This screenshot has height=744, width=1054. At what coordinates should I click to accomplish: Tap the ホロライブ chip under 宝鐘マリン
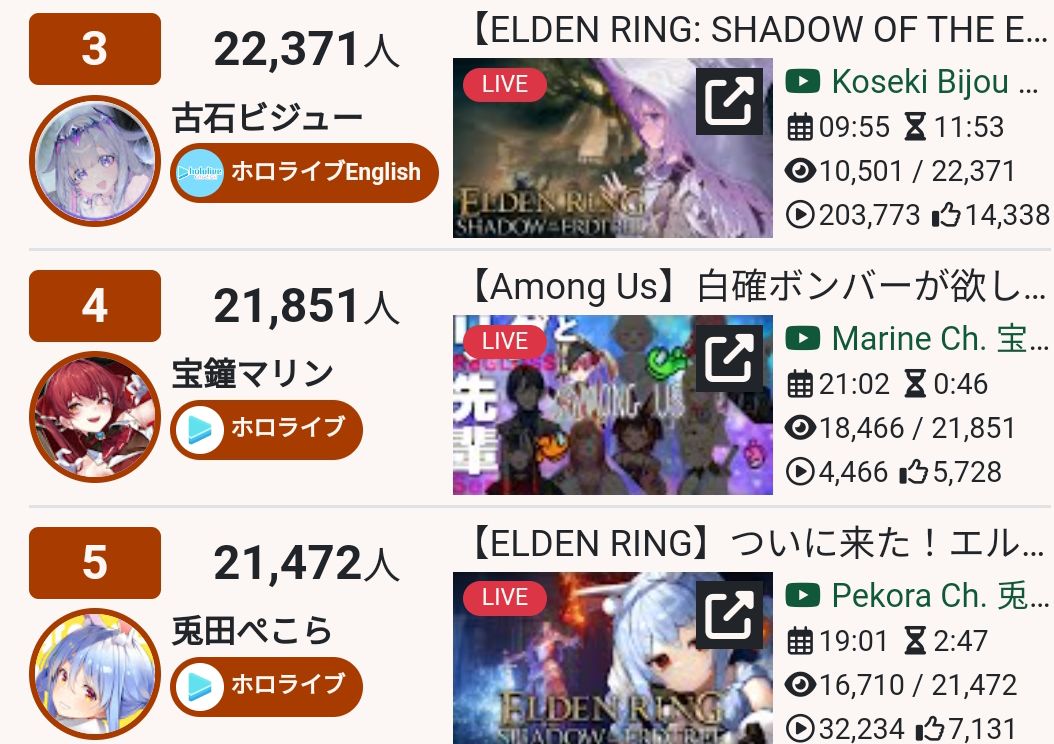coord(266,429)
